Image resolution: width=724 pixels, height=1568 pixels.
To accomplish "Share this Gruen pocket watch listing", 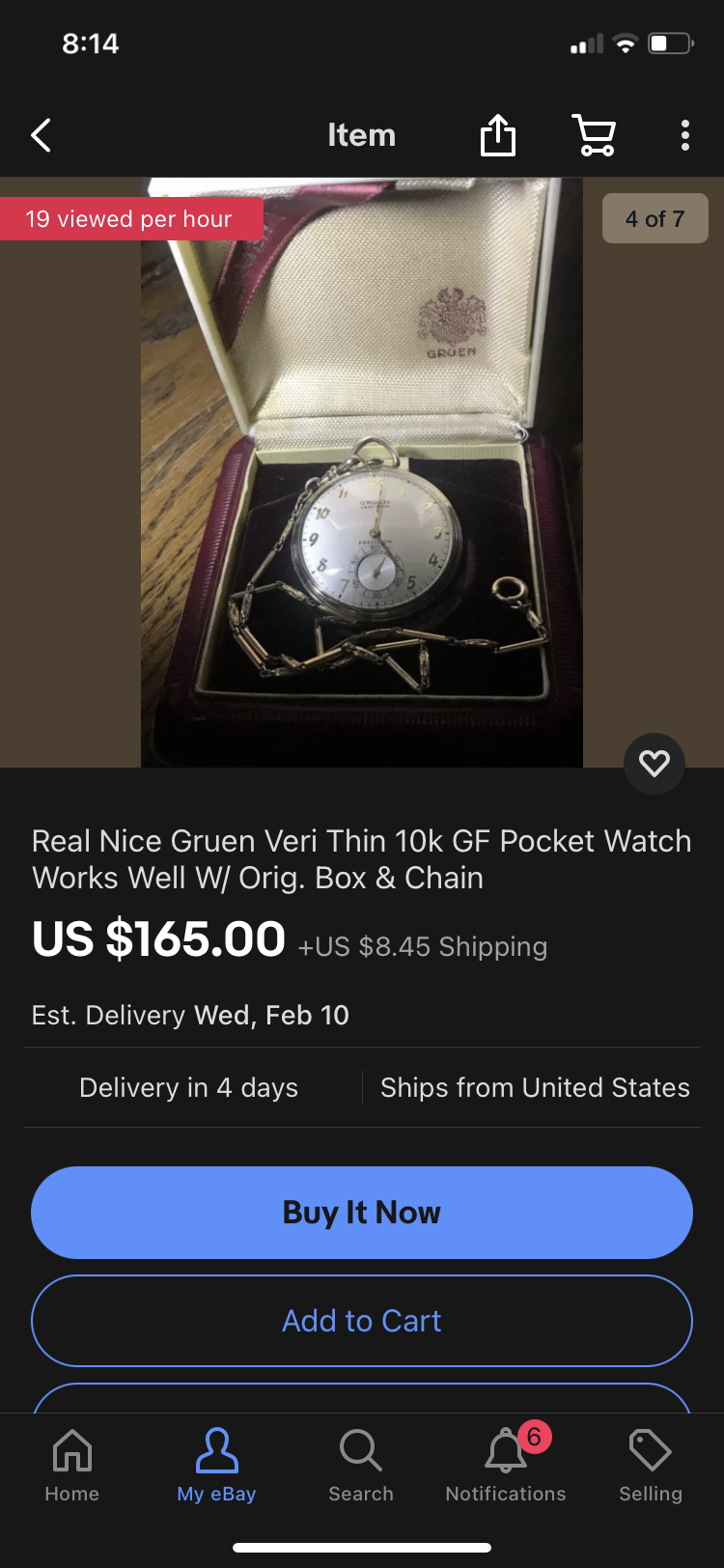I will click(x=498, y=135).
